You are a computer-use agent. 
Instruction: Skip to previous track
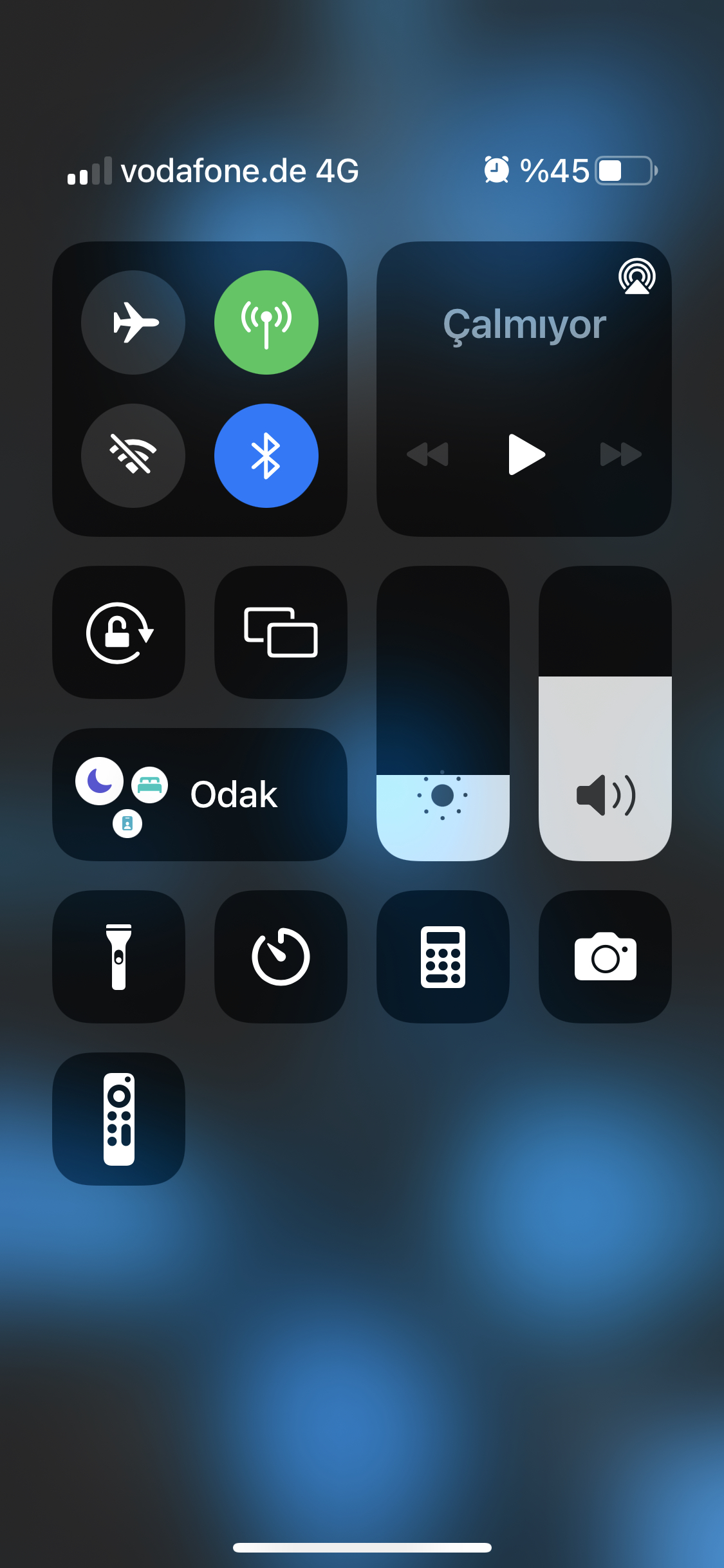(427, 454)
